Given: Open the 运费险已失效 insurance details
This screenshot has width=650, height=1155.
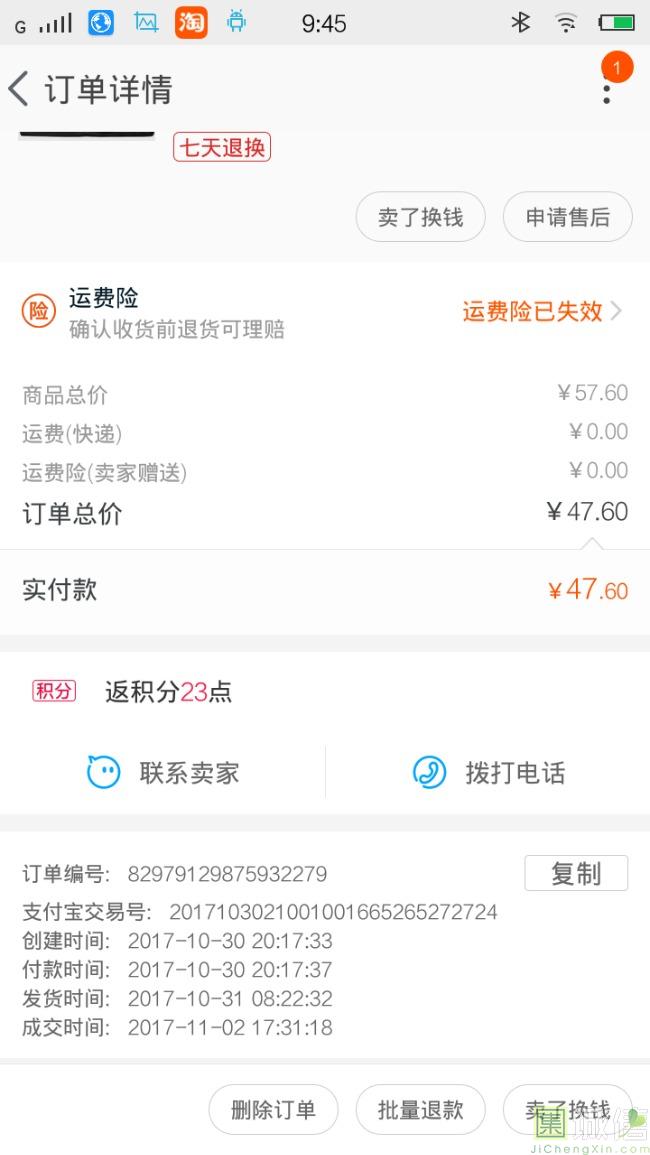Looking at the screenshot, I should (542, 312).
